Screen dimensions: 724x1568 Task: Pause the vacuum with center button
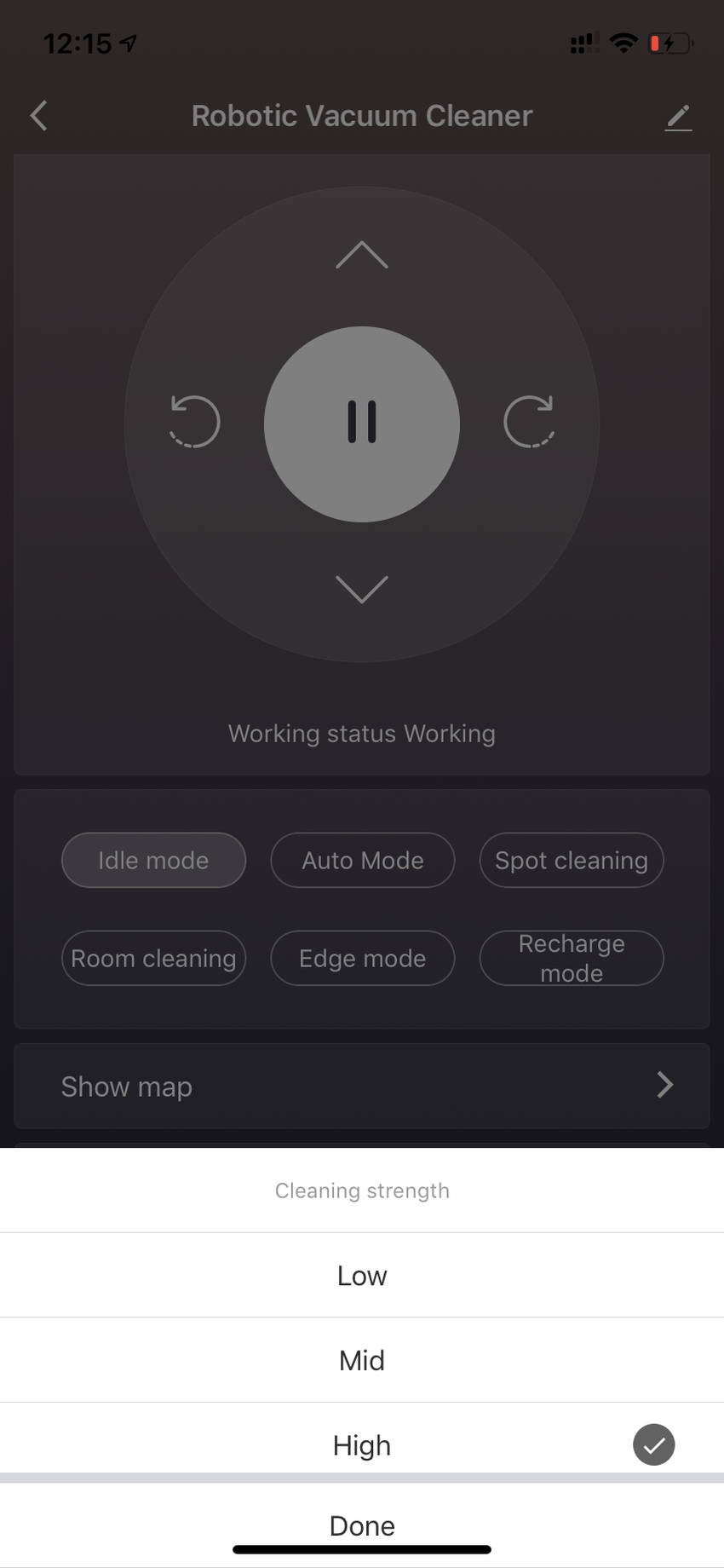(x=362, y=424)
